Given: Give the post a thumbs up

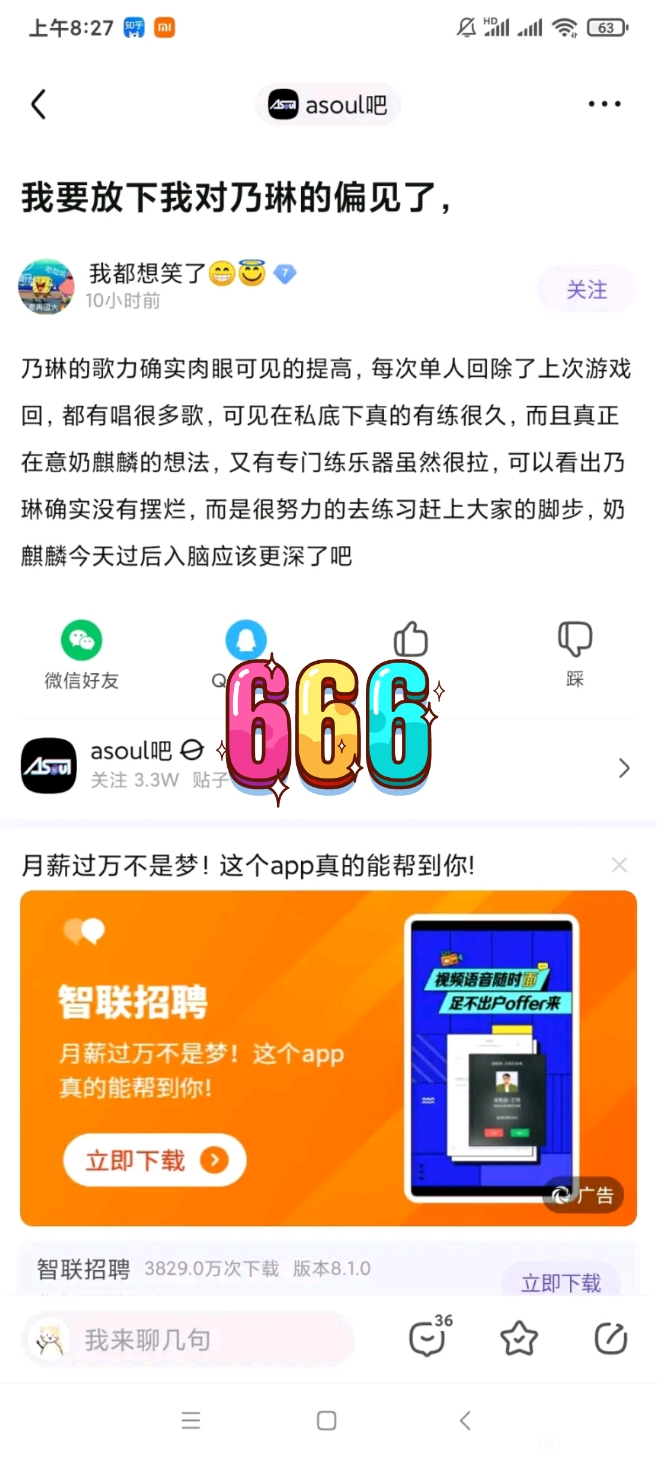Looking at the screenshot, I should point(411,640).
